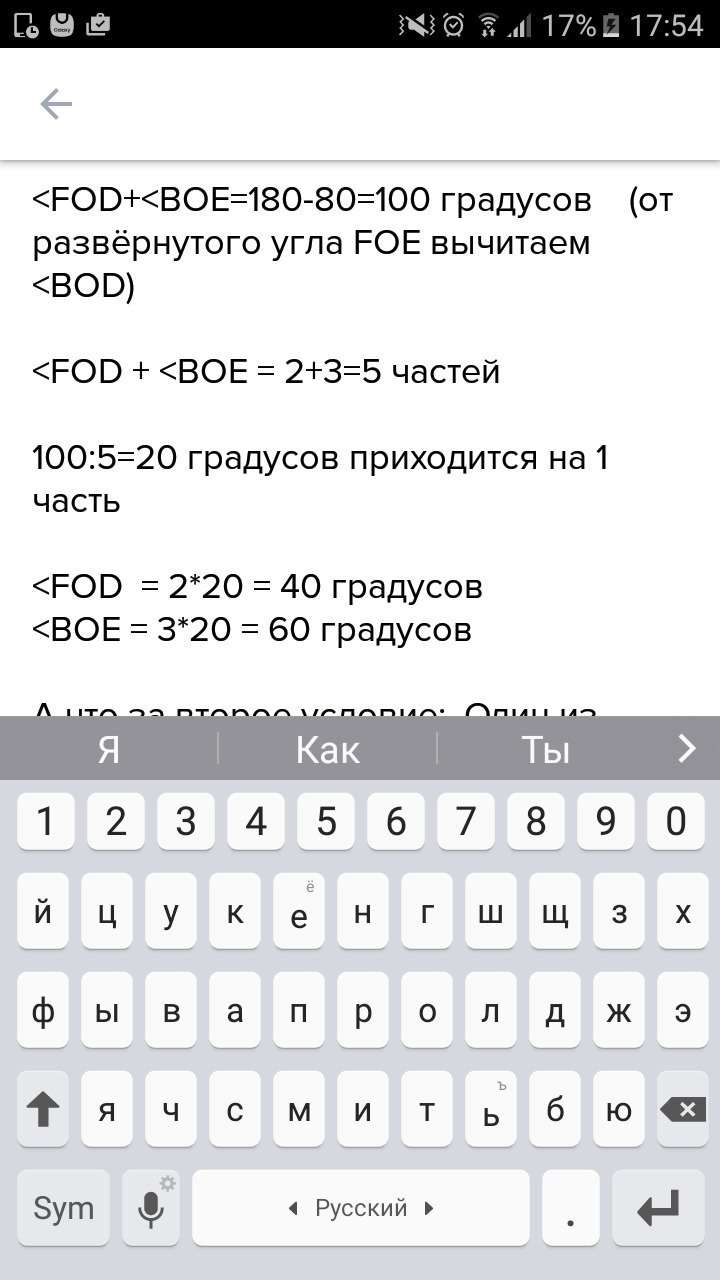Pick the suggested word Ты
Viewport: 720px width, 1280px height.
pos(546,749)
